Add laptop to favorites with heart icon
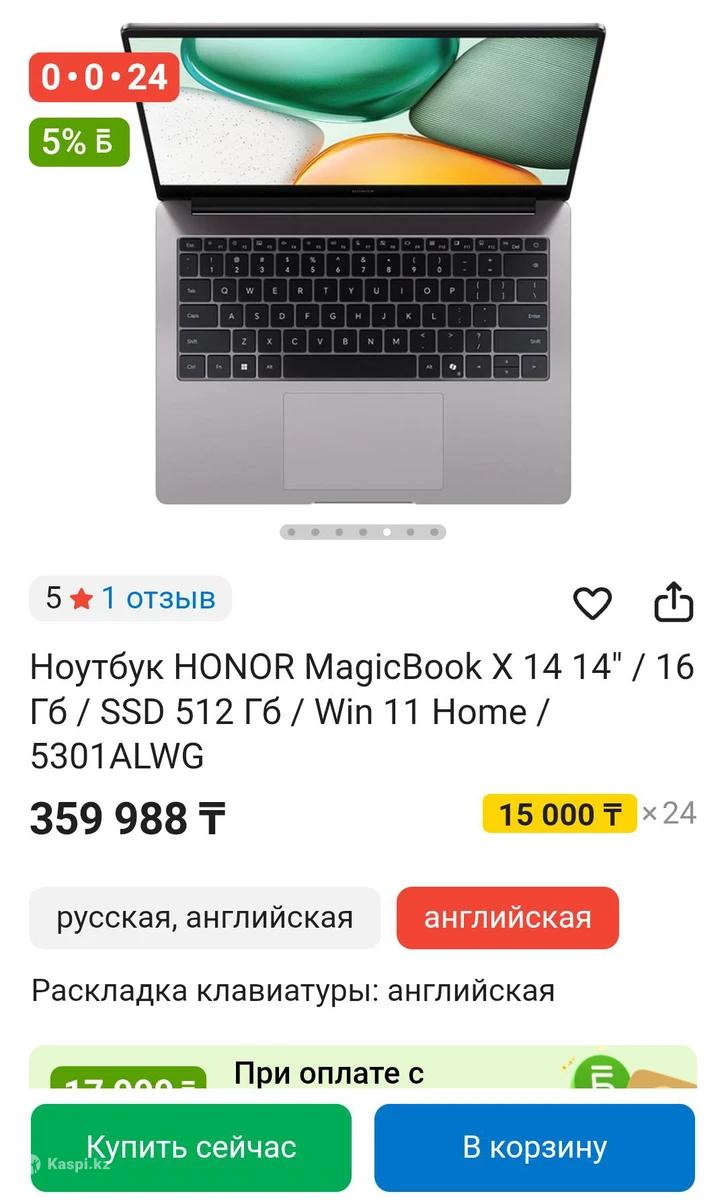Screen dimensions: 726x1200 click(592, 603)
